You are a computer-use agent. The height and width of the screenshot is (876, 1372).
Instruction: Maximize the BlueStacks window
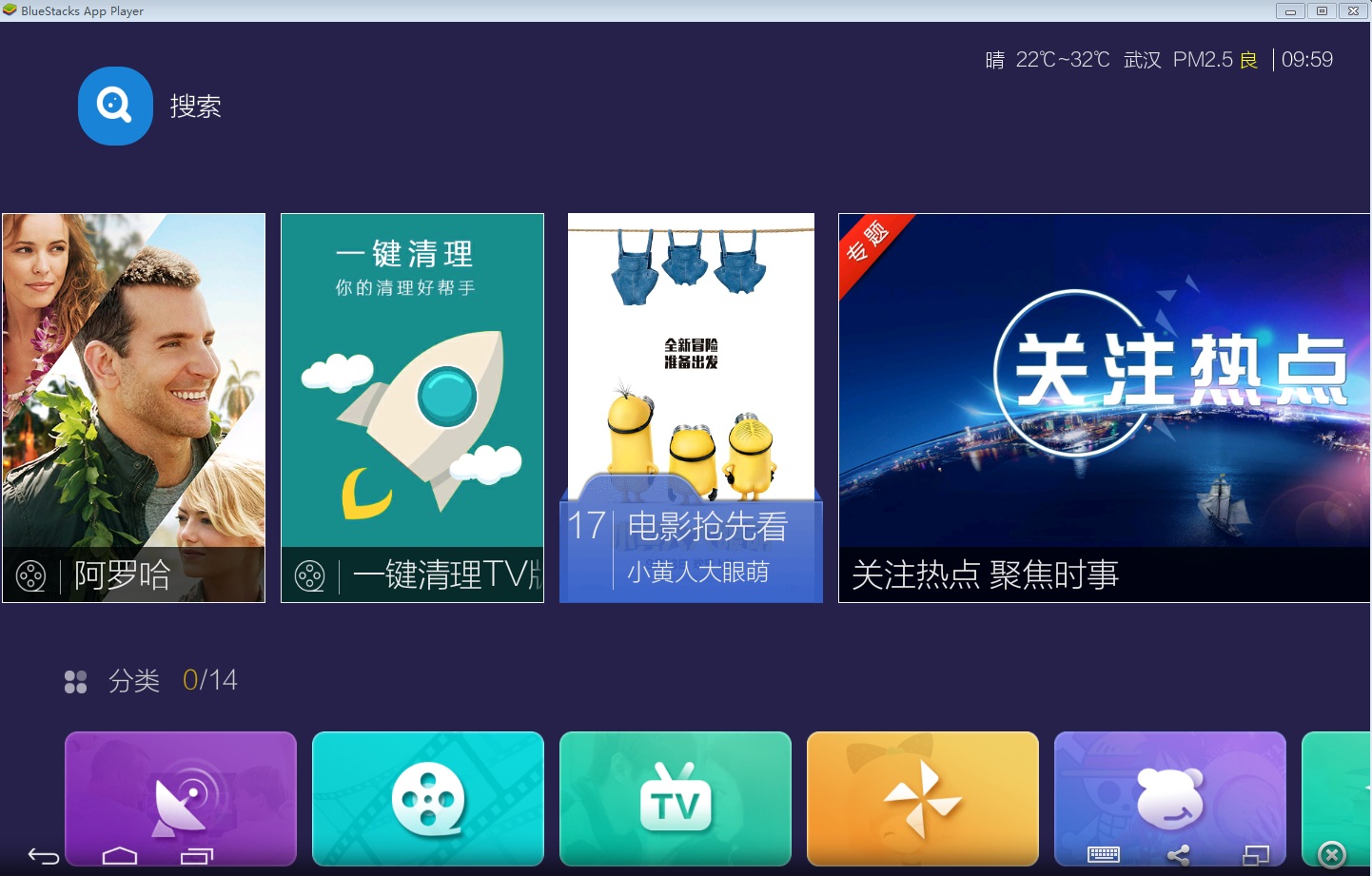pyautogui.click(x=1322, y=11)
